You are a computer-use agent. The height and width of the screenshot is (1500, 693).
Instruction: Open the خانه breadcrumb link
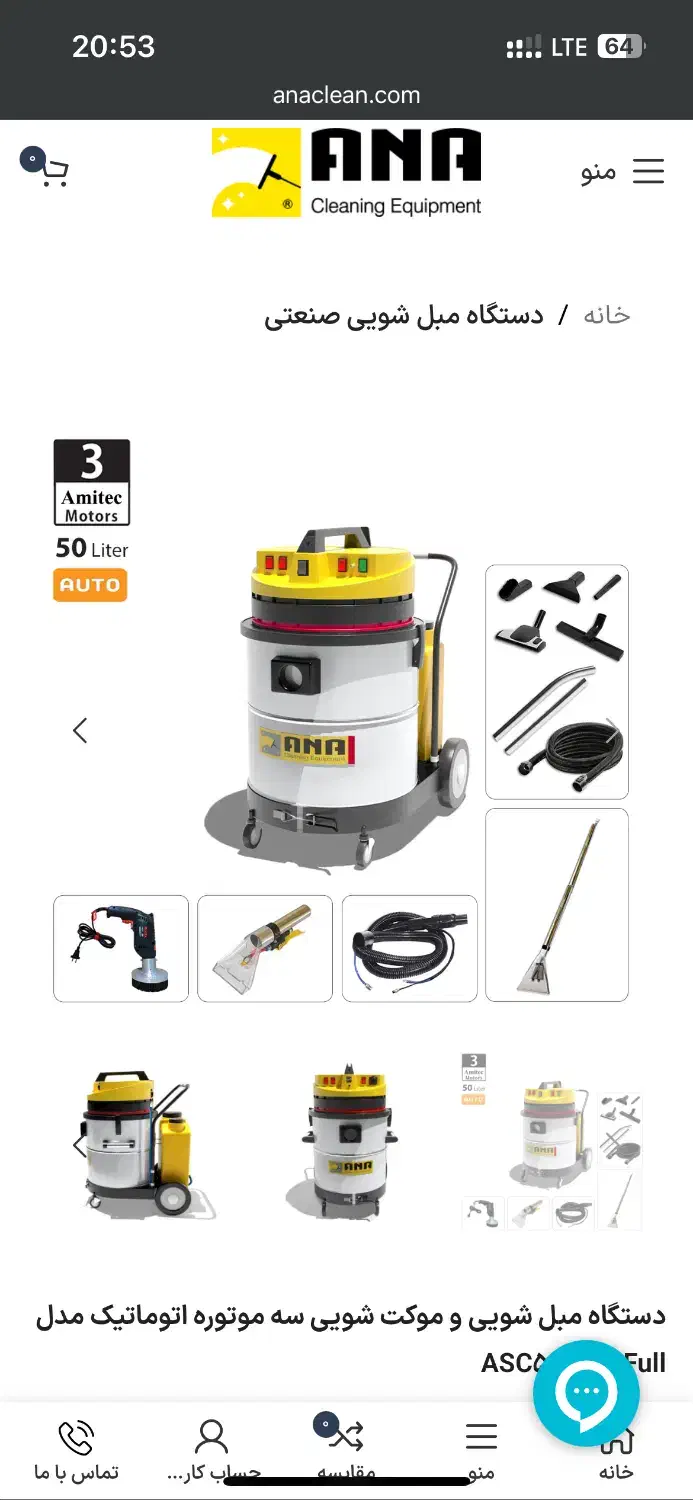click(x=606, y=315)
